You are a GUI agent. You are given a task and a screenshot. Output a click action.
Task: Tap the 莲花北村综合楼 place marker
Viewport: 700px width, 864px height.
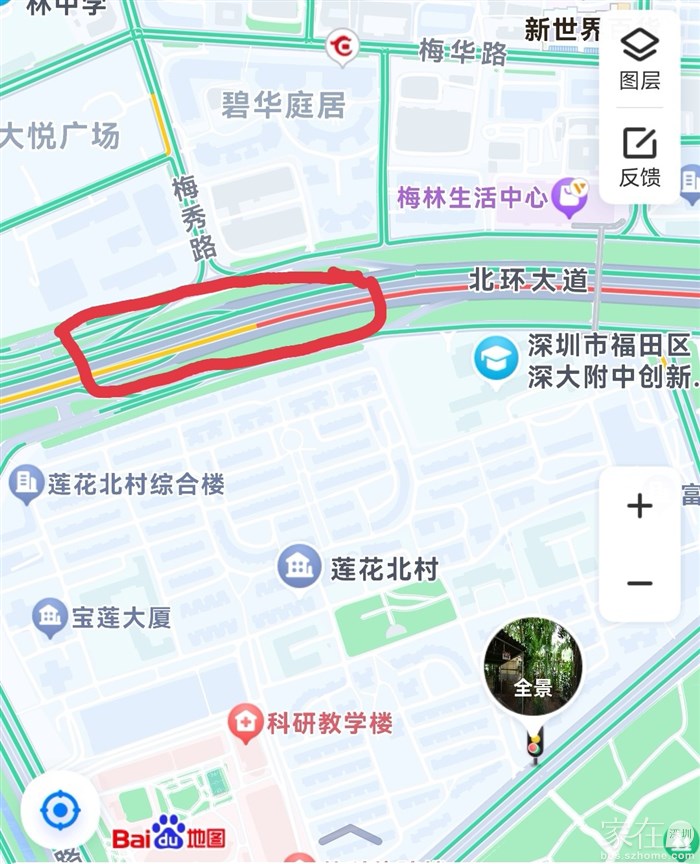[23, 485]
